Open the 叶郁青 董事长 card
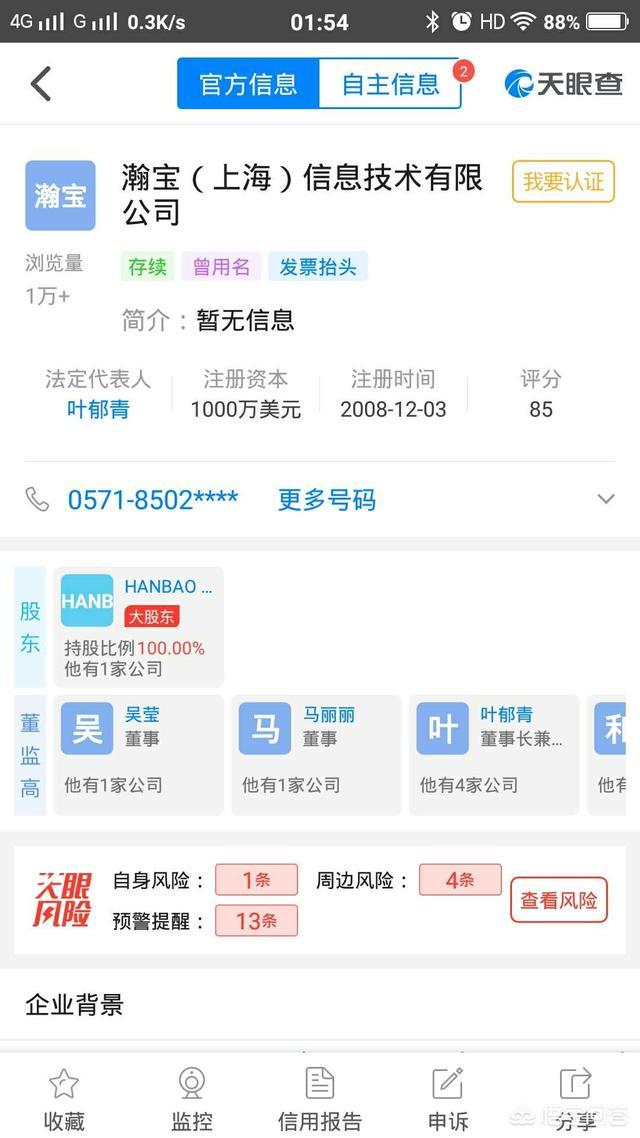Viewport: 640px width, 1138px height. pyautogui.click(x=494, y=754)
